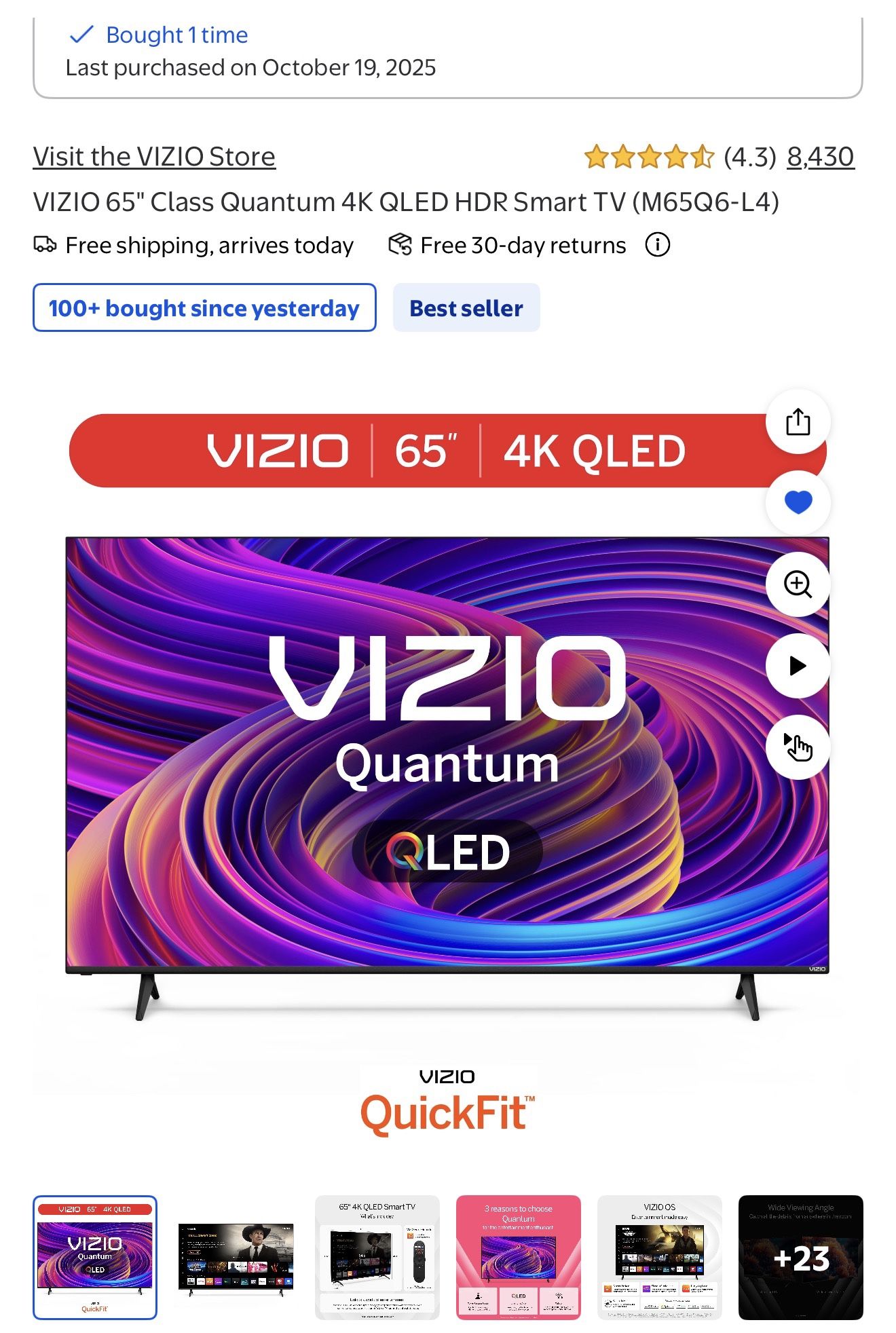Open the 3 reasons to choose Quantum thumbnail
Image resolution: width=896 pixels, height=1333 pixels.
(519, 1257)
